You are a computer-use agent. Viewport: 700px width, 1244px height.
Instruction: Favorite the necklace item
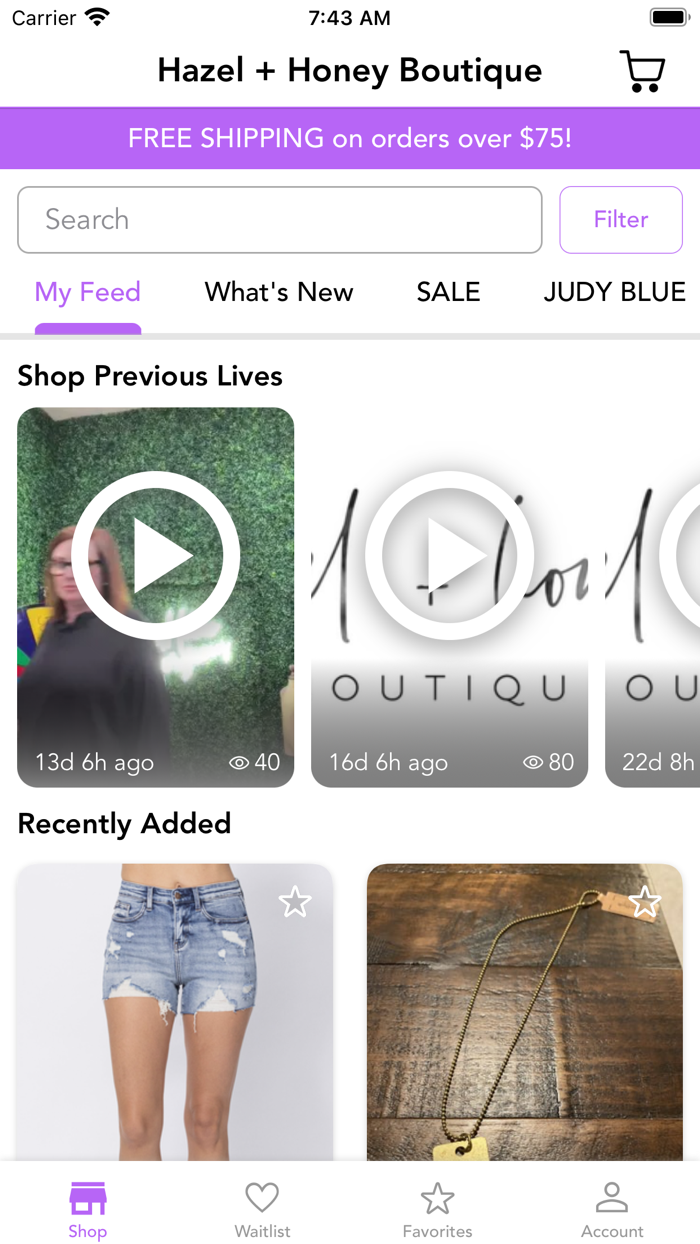(645, 902)
